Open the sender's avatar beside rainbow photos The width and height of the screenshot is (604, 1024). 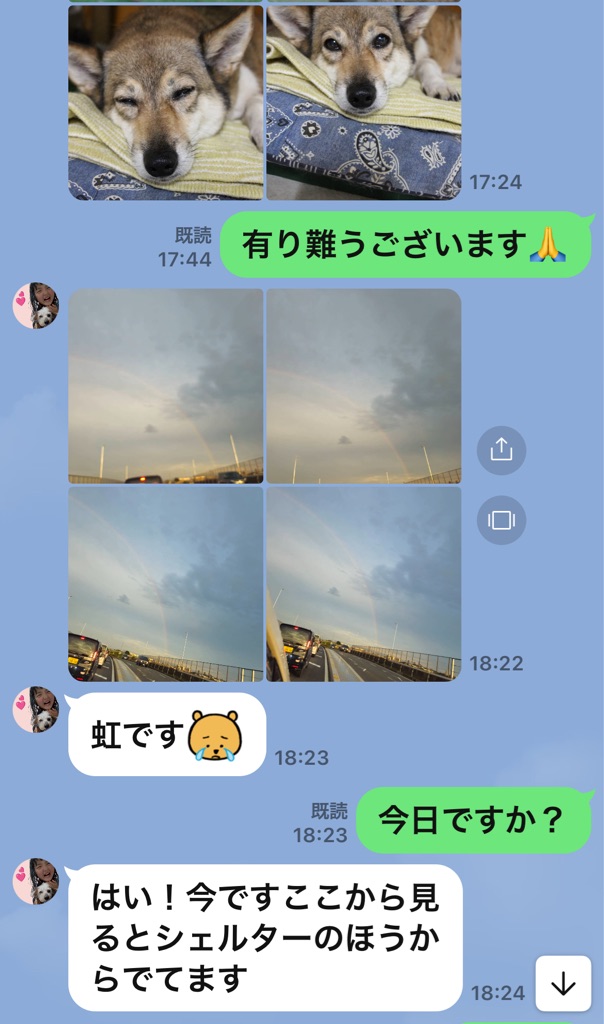36,305
